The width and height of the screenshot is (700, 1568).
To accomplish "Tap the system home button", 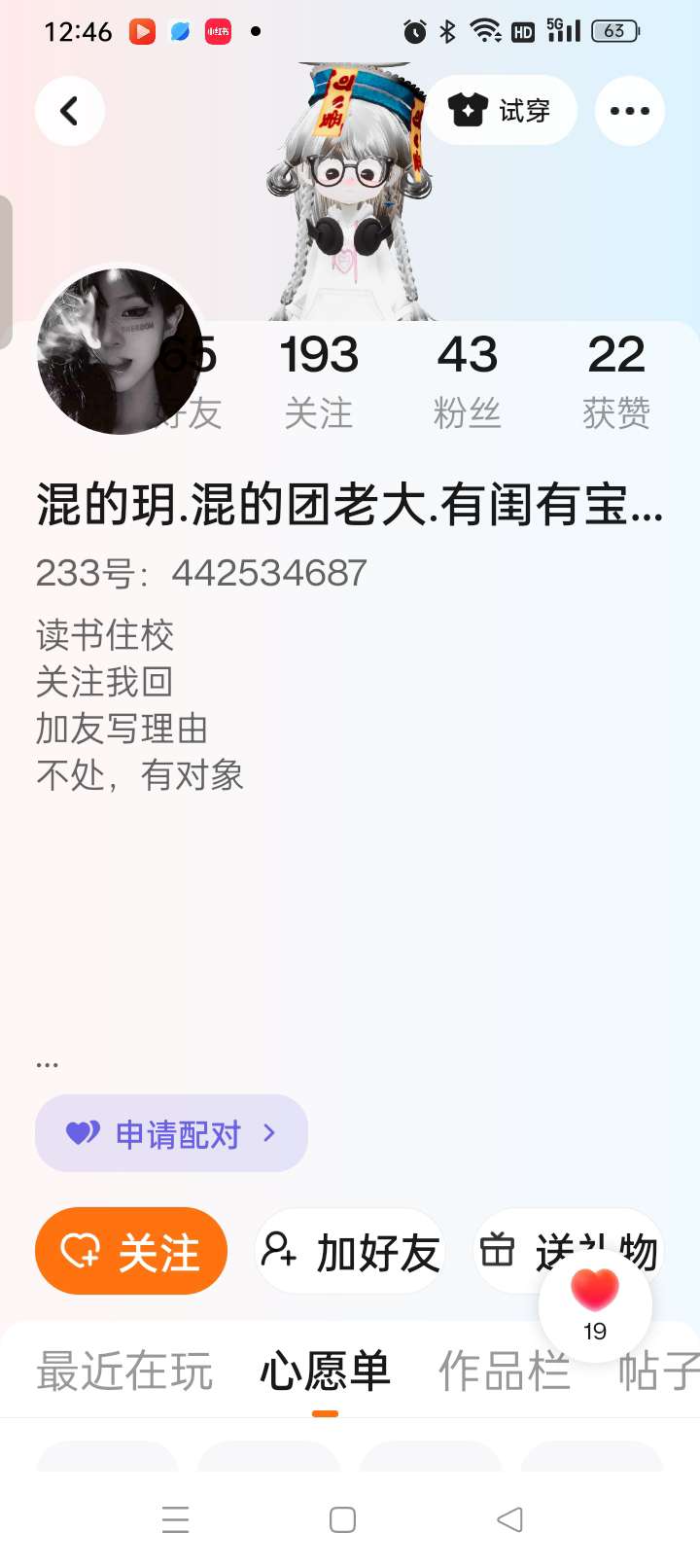I will 342,1520.
